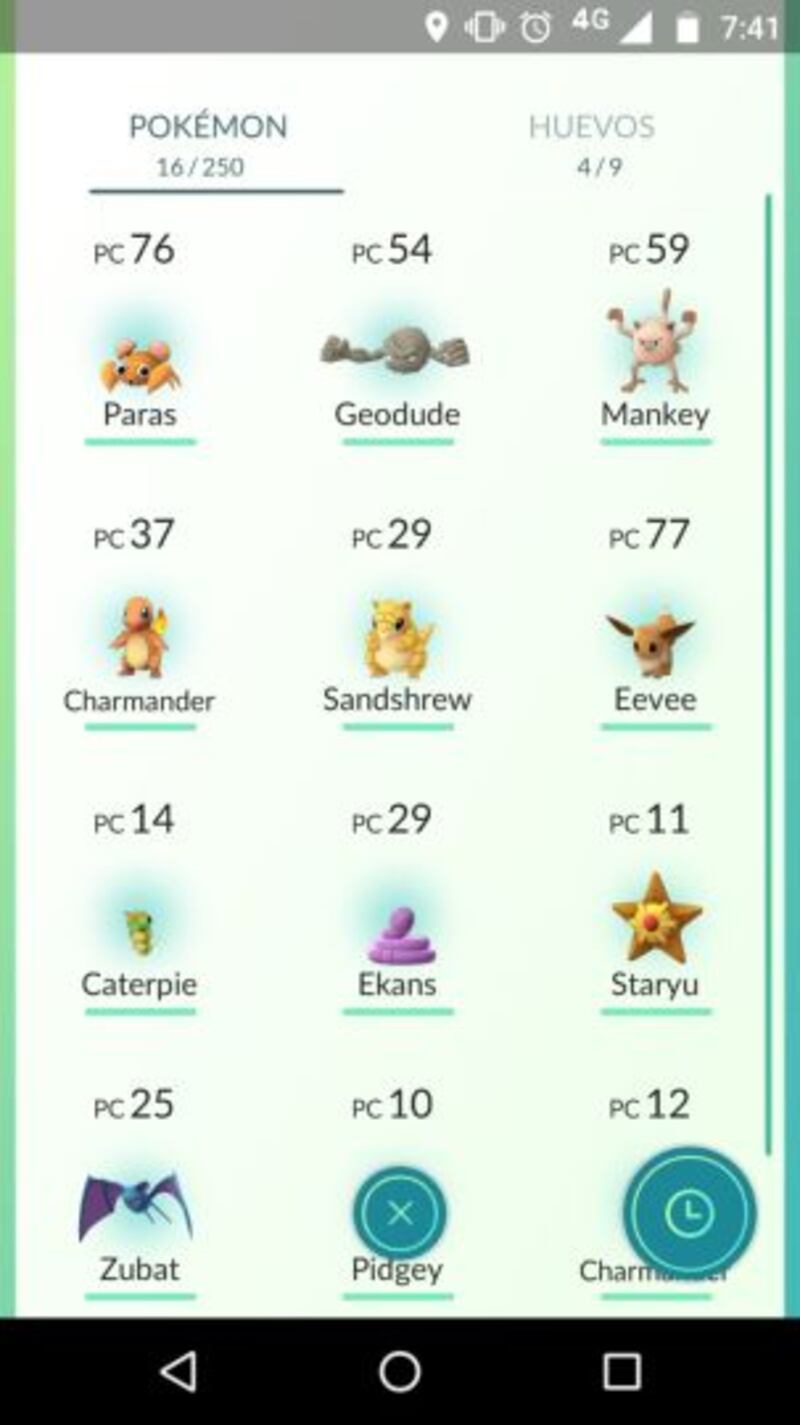800x1425 pixels.
Task: Return to the home screen
Action: pyautogui.click(x=400, y=1371)
